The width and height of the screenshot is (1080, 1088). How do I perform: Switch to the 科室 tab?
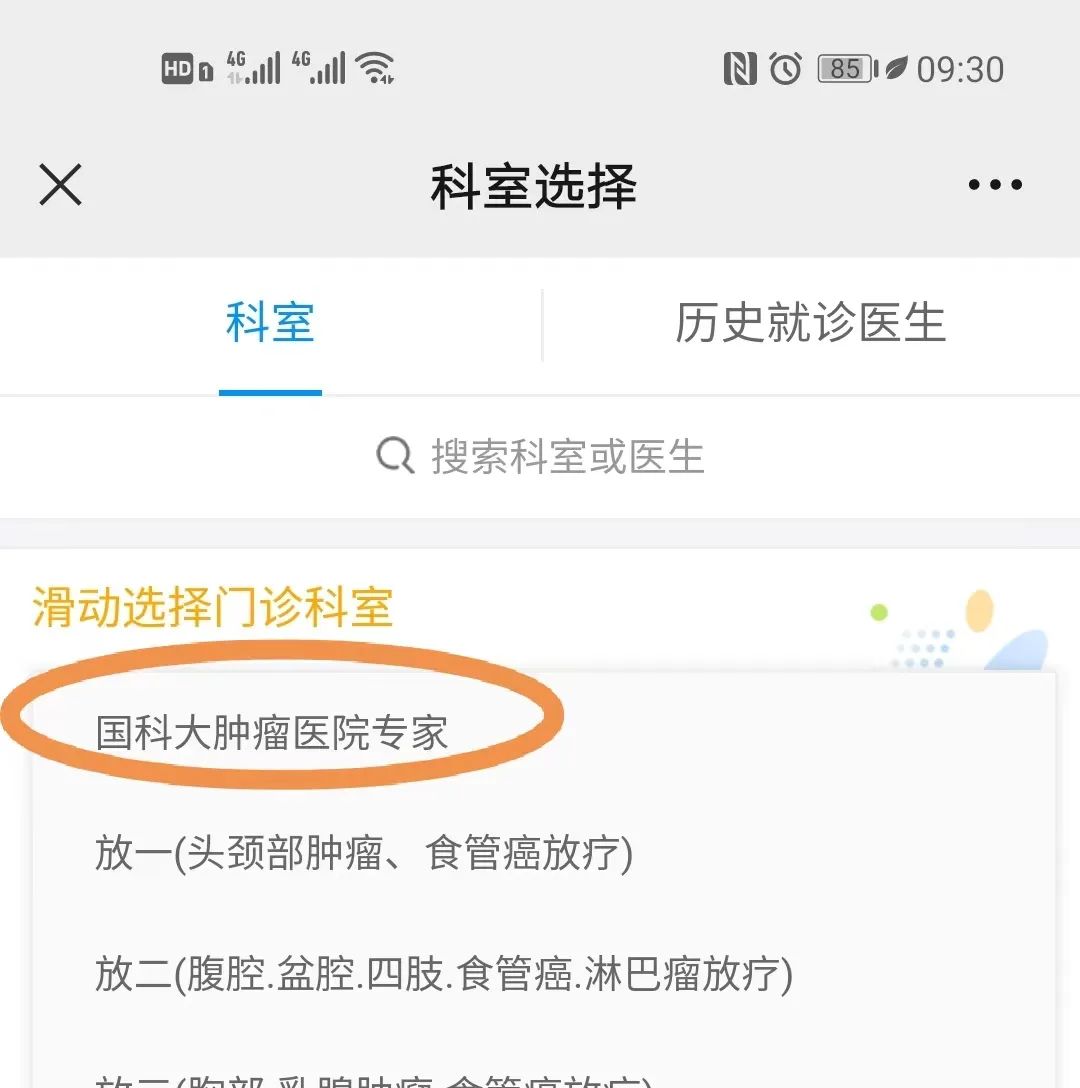click(270, 324)
